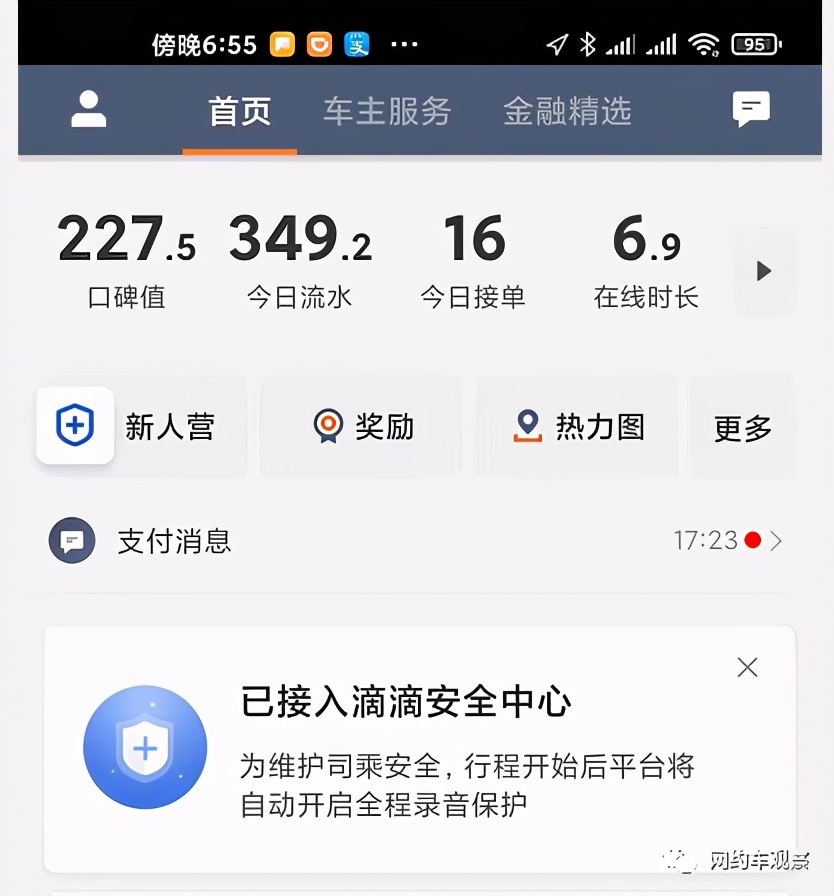
Task: Dismiss the 滴滴安全中心 notice card
Action: [x=747, y=667]
